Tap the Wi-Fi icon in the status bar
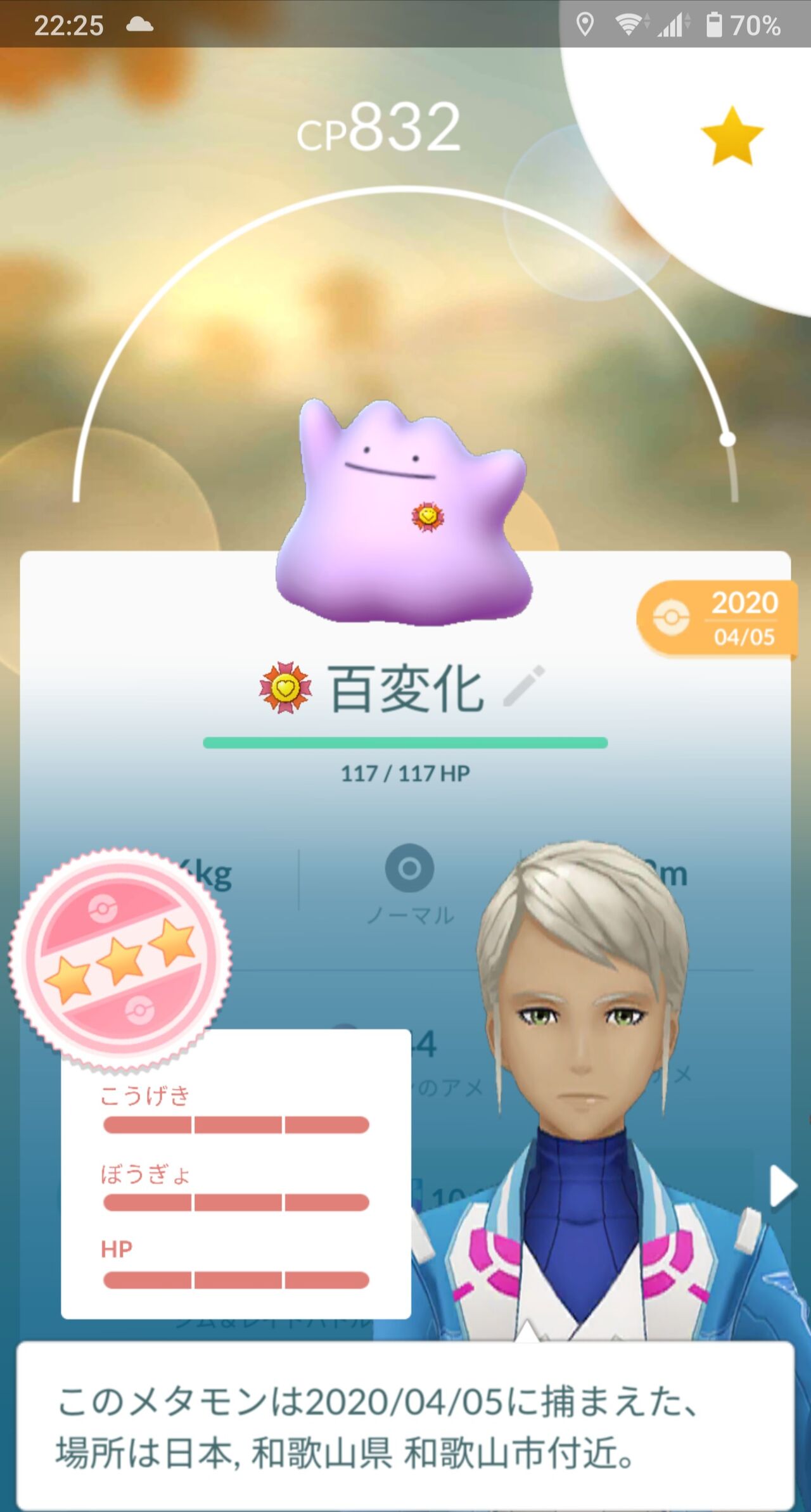The image size is (811, 1512). [628, 24]
